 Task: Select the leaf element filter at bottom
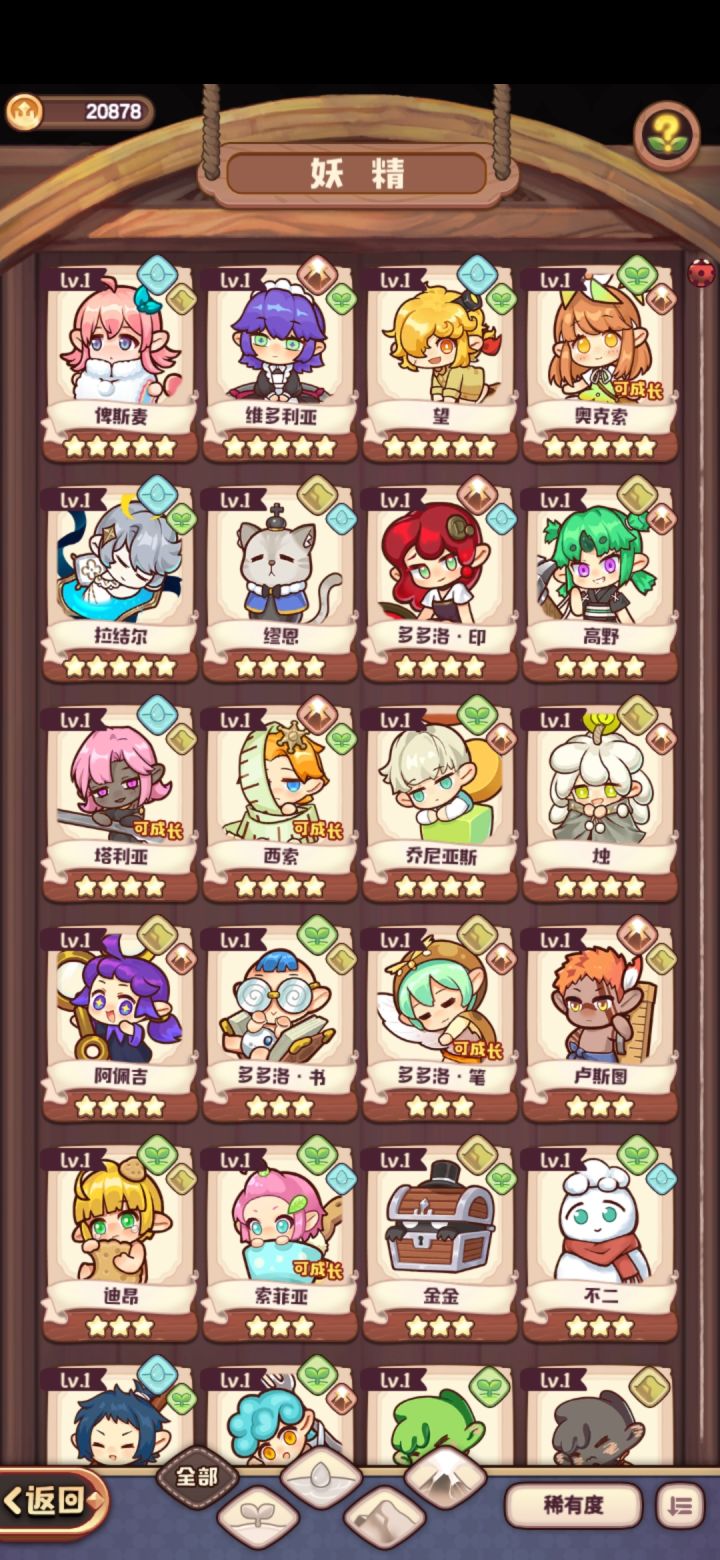pyautogui.click(x=257, y=1517)
